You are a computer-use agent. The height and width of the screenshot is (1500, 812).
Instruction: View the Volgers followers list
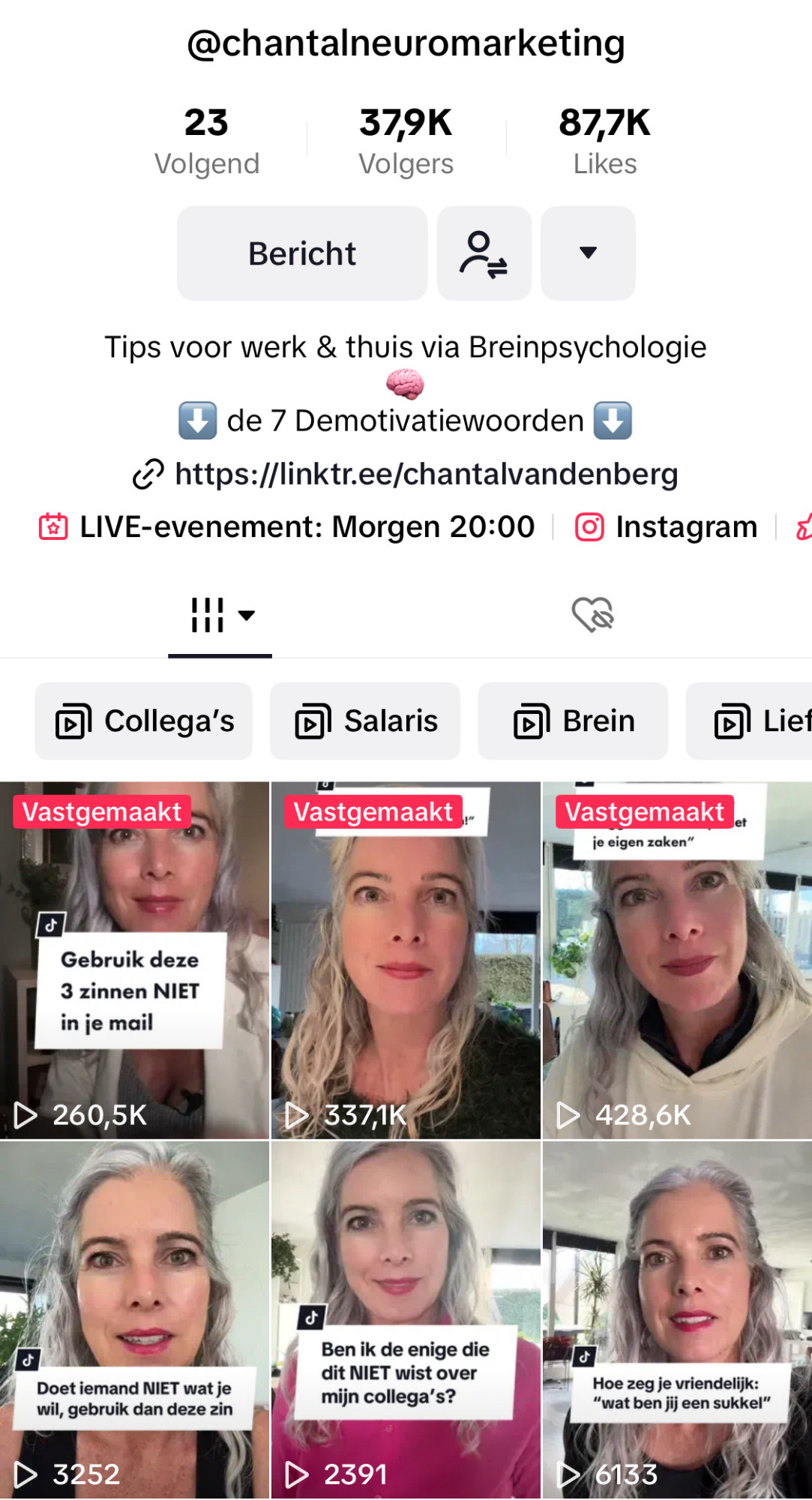tap(406, 141)
